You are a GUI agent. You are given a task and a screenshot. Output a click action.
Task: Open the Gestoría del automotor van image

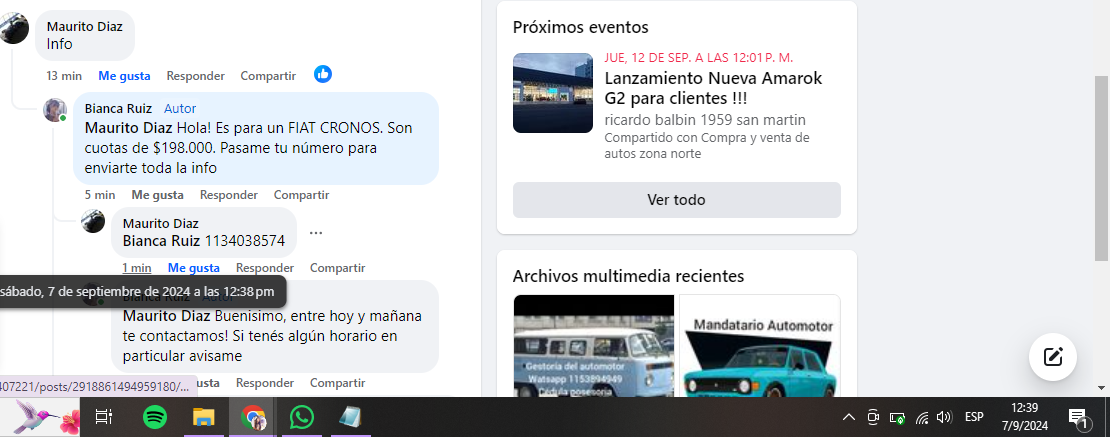(x=593, y=347)
